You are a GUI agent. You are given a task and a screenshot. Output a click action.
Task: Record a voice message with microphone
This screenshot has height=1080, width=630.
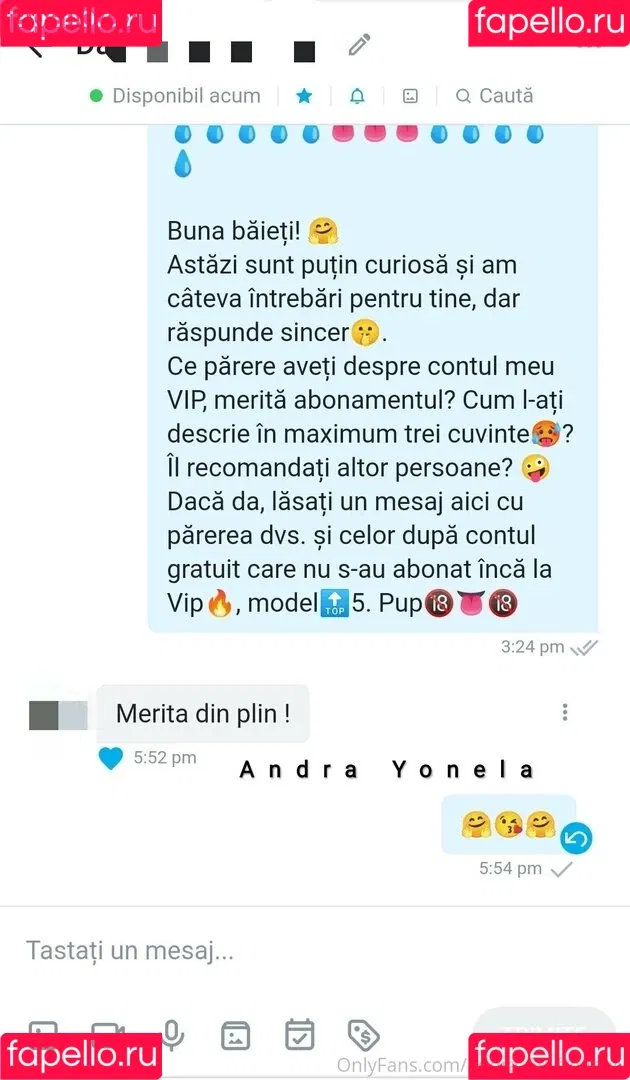(x=172, y=1035)
